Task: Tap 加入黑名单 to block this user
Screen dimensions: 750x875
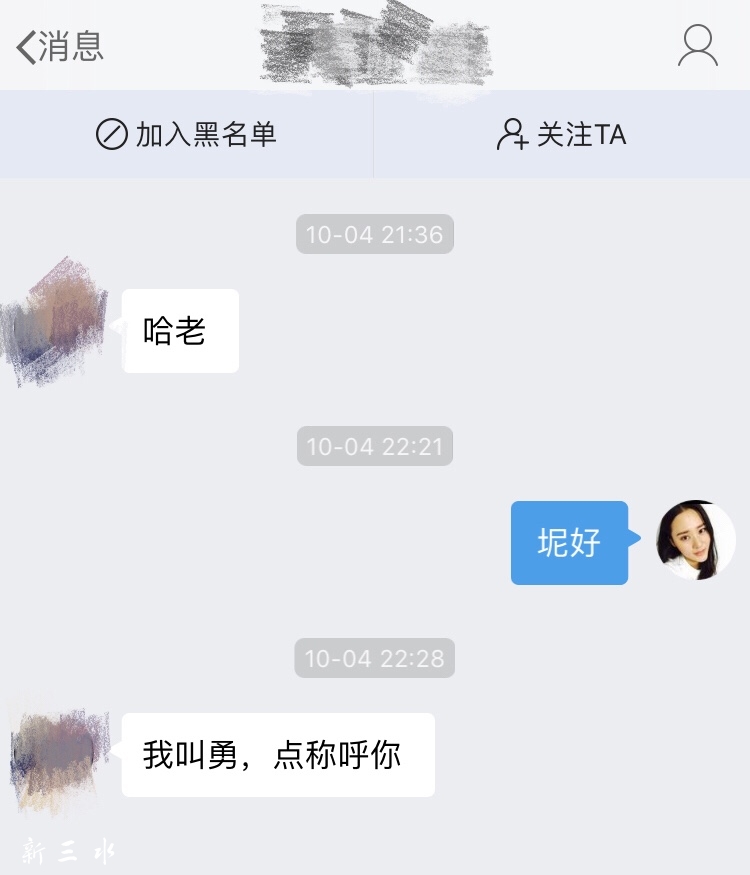Action: click(186, 134)
